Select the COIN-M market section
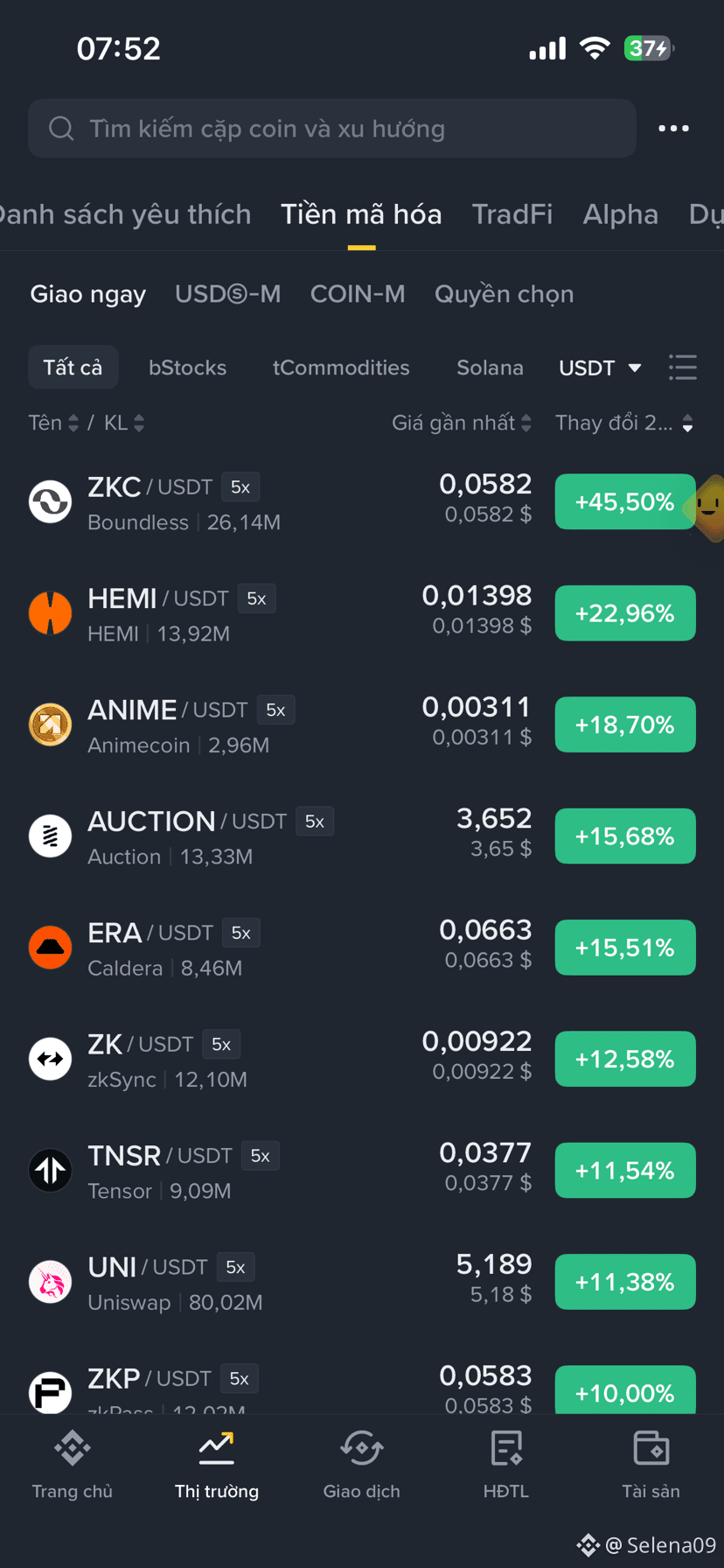Viewport: 724px width, 1568px height. 358,294
